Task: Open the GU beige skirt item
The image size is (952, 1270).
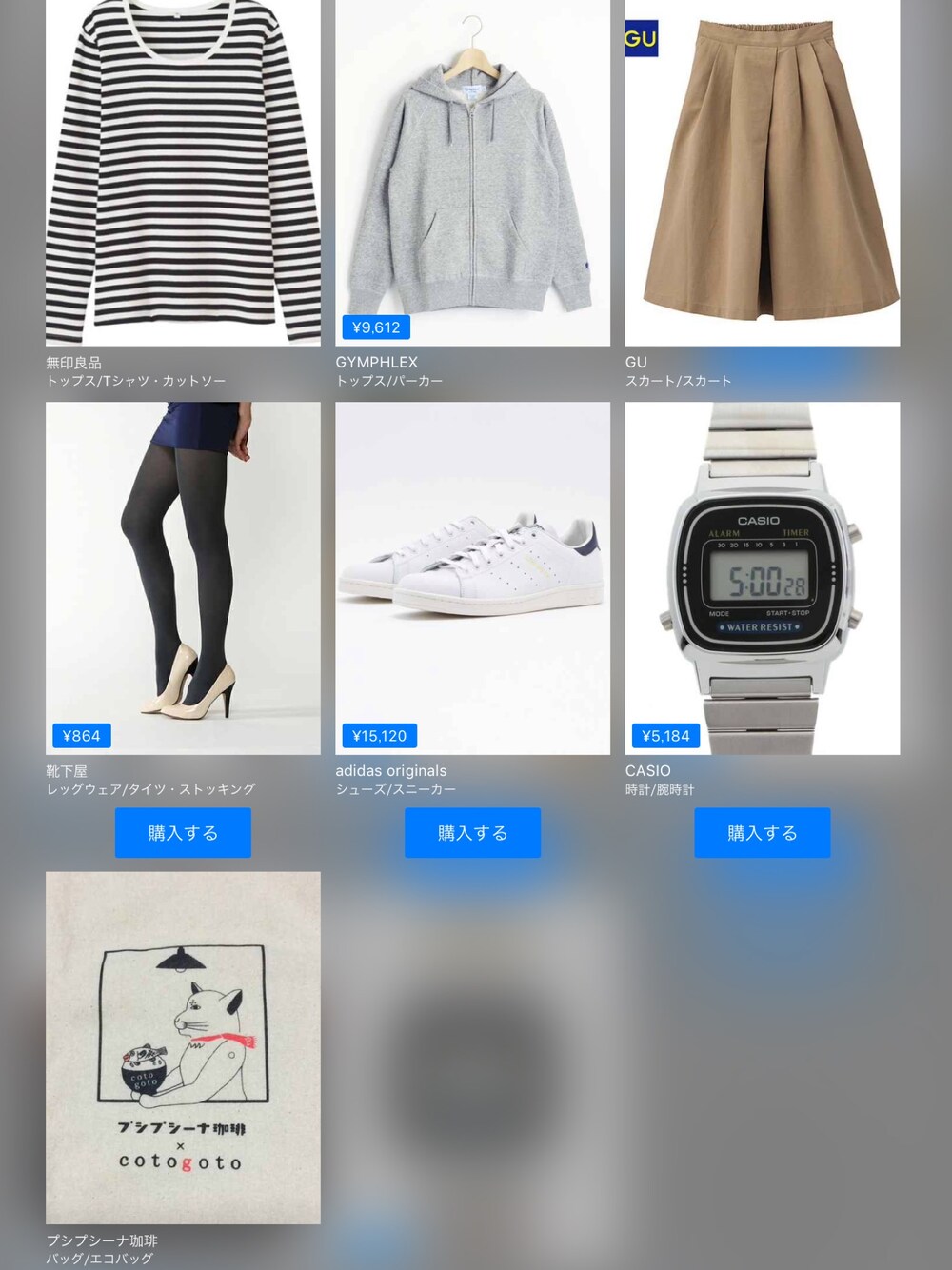Action: [762, 171]
